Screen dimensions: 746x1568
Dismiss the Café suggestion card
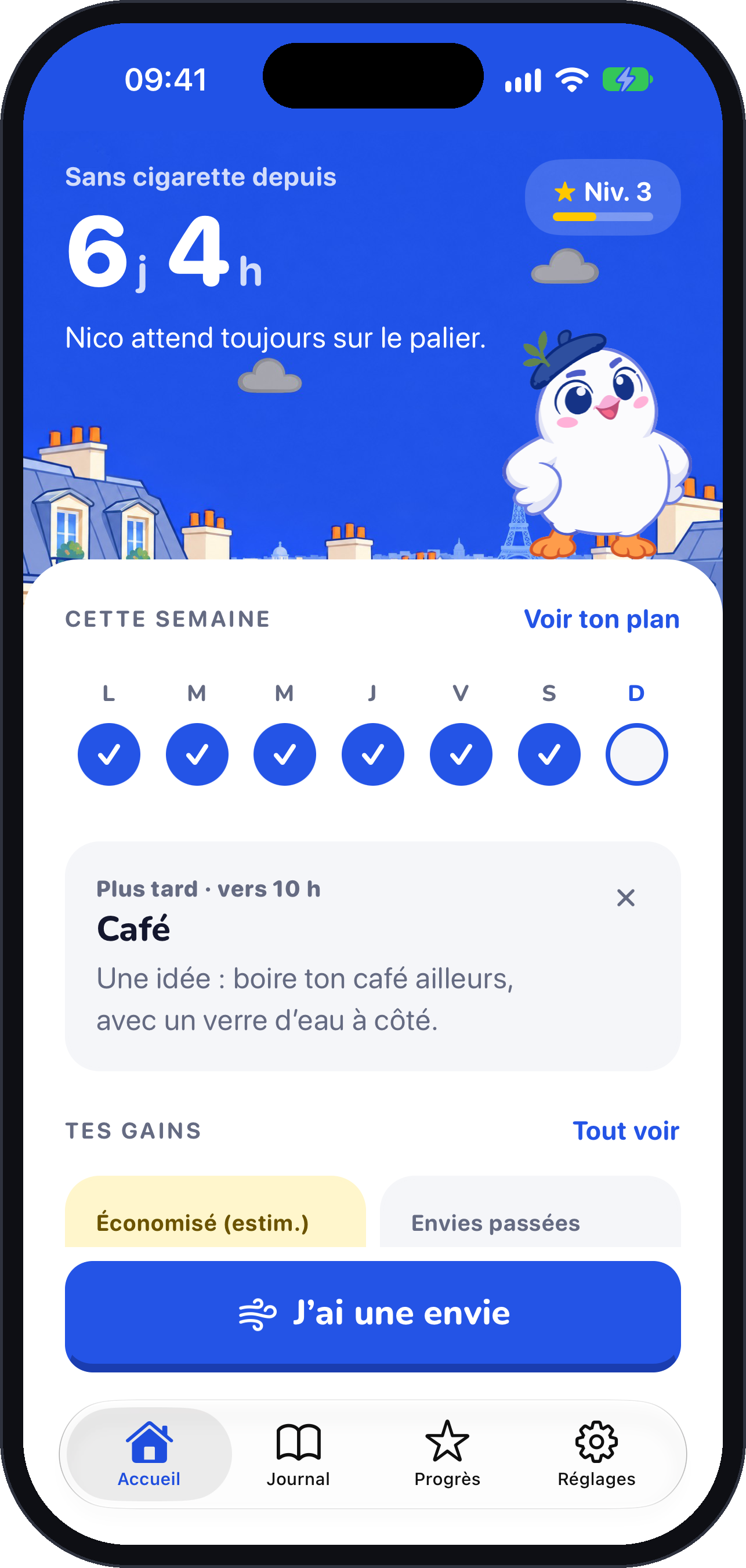coord(625,898)
